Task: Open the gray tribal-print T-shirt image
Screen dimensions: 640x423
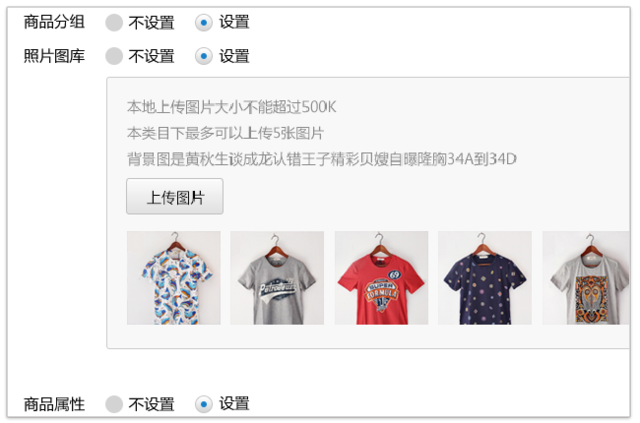Action: click(586, 278)
